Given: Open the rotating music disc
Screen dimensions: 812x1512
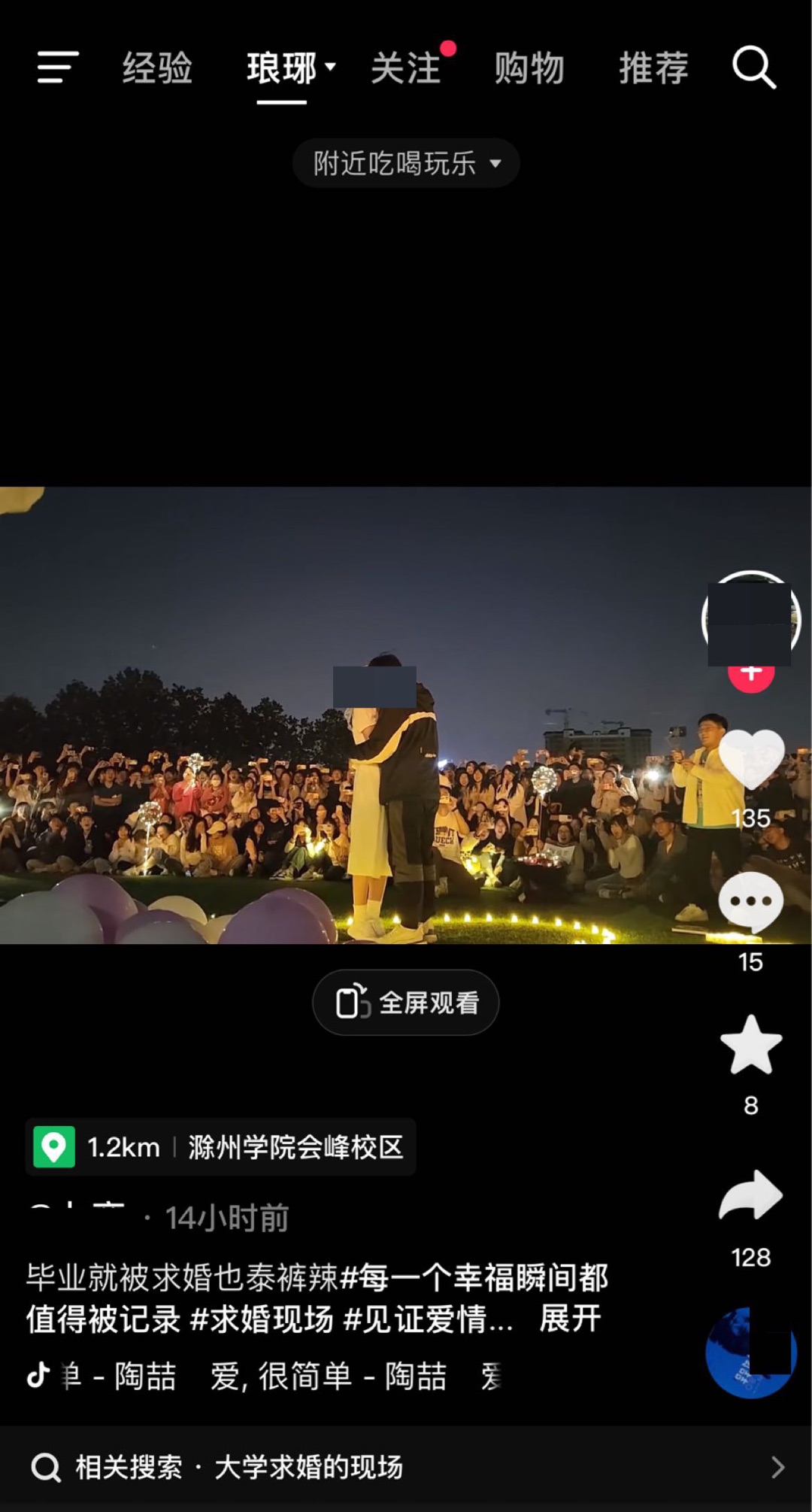Looking at the screenshot, I should 749,1353.
